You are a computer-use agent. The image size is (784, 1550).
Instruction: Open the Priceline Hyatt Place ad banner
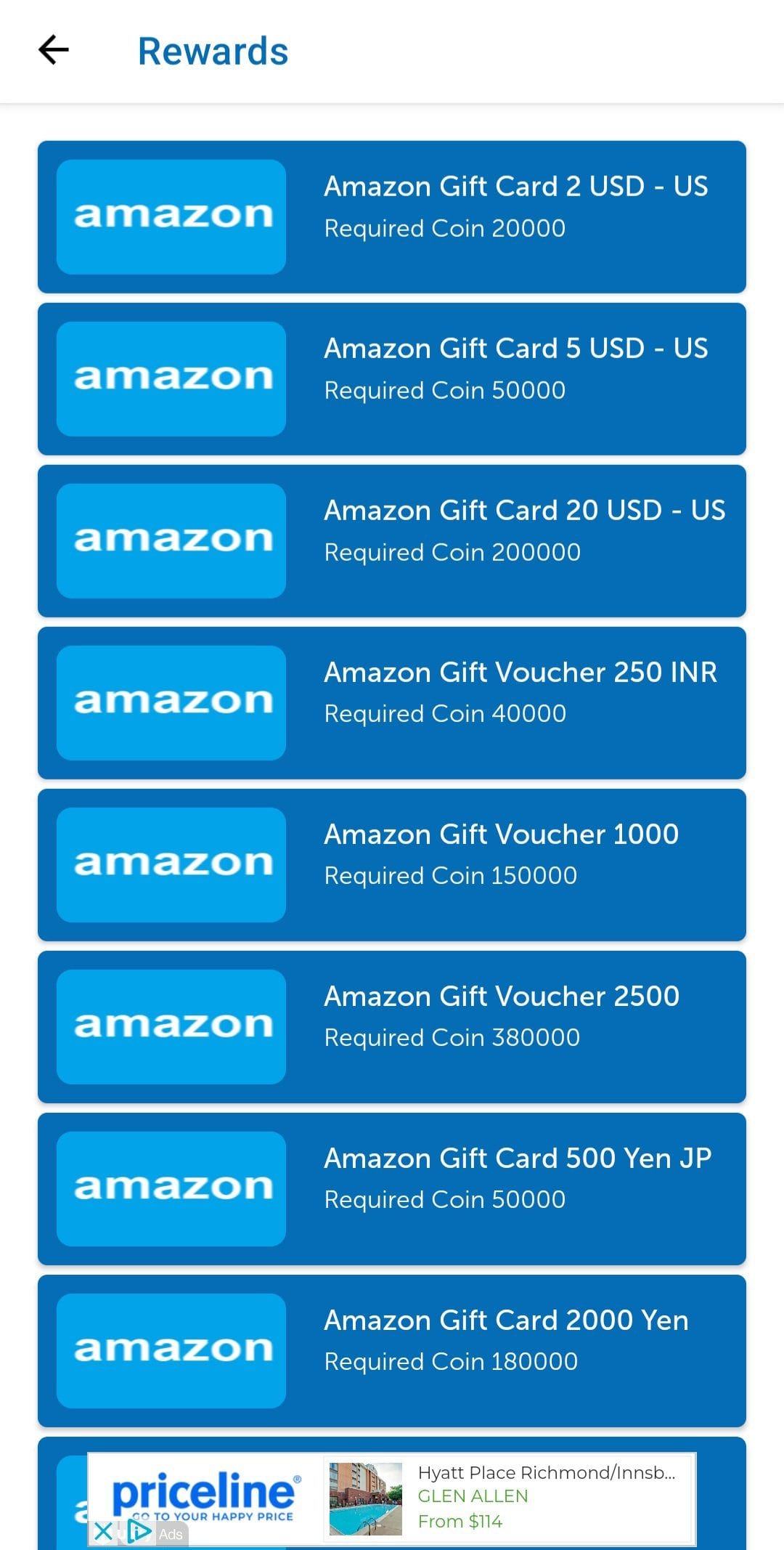click(x=392, y=1499)
